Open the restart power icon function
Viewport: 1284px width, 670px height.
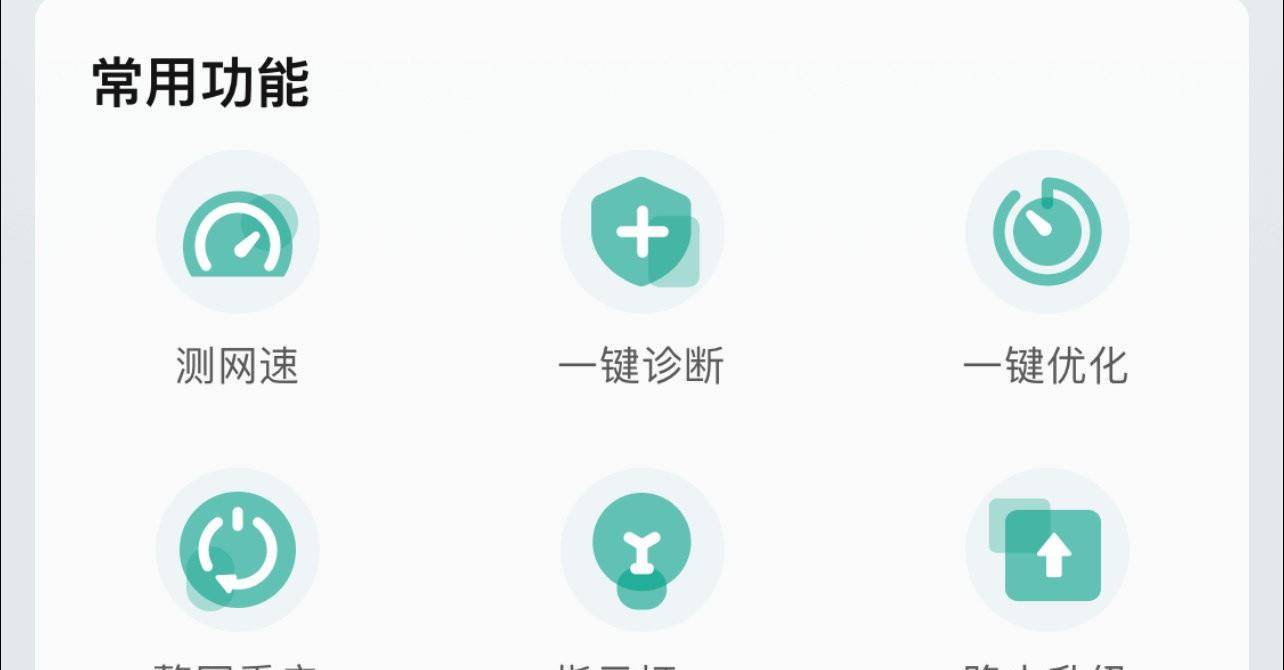pos(238,550)
